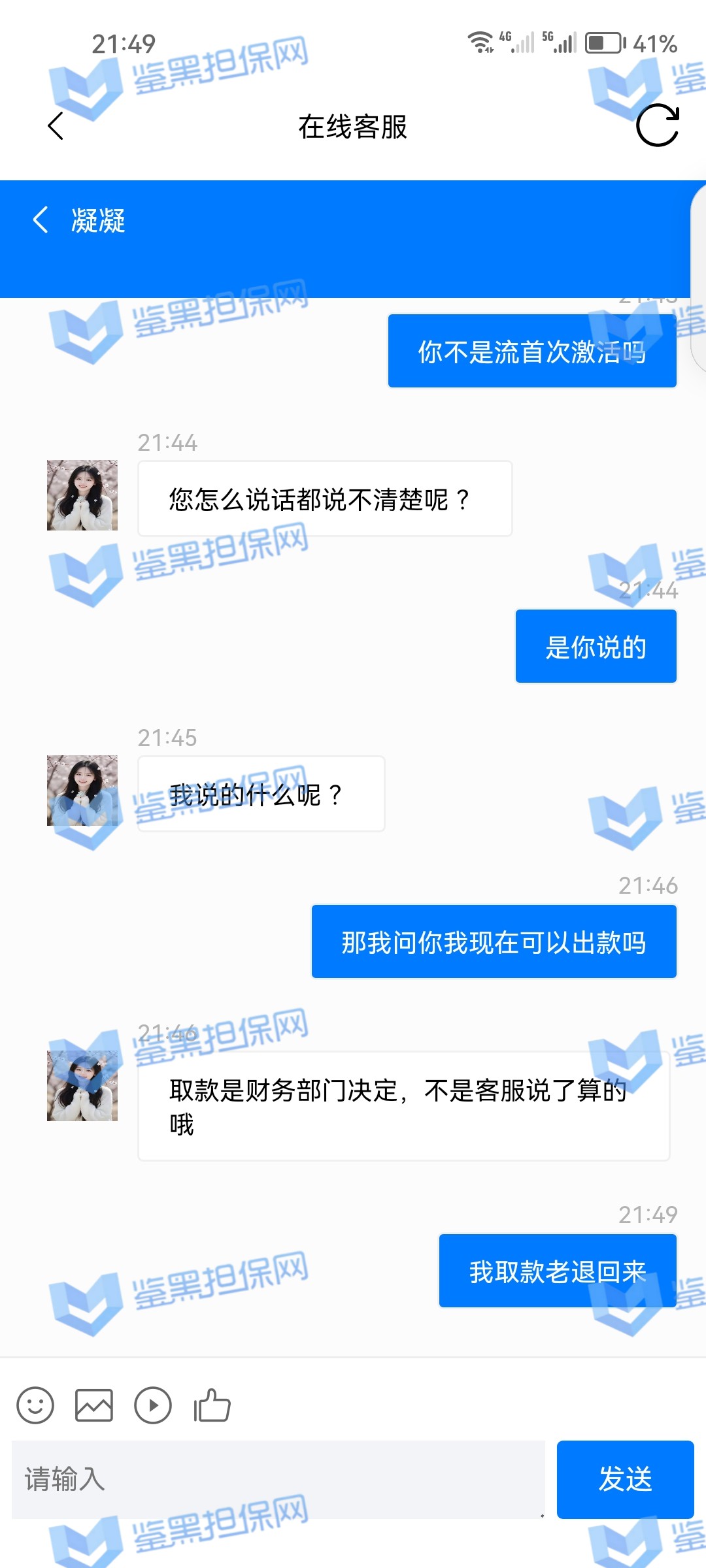Go back from the 在线客服 page
706x1568 pixels.
tap(56, 126)
